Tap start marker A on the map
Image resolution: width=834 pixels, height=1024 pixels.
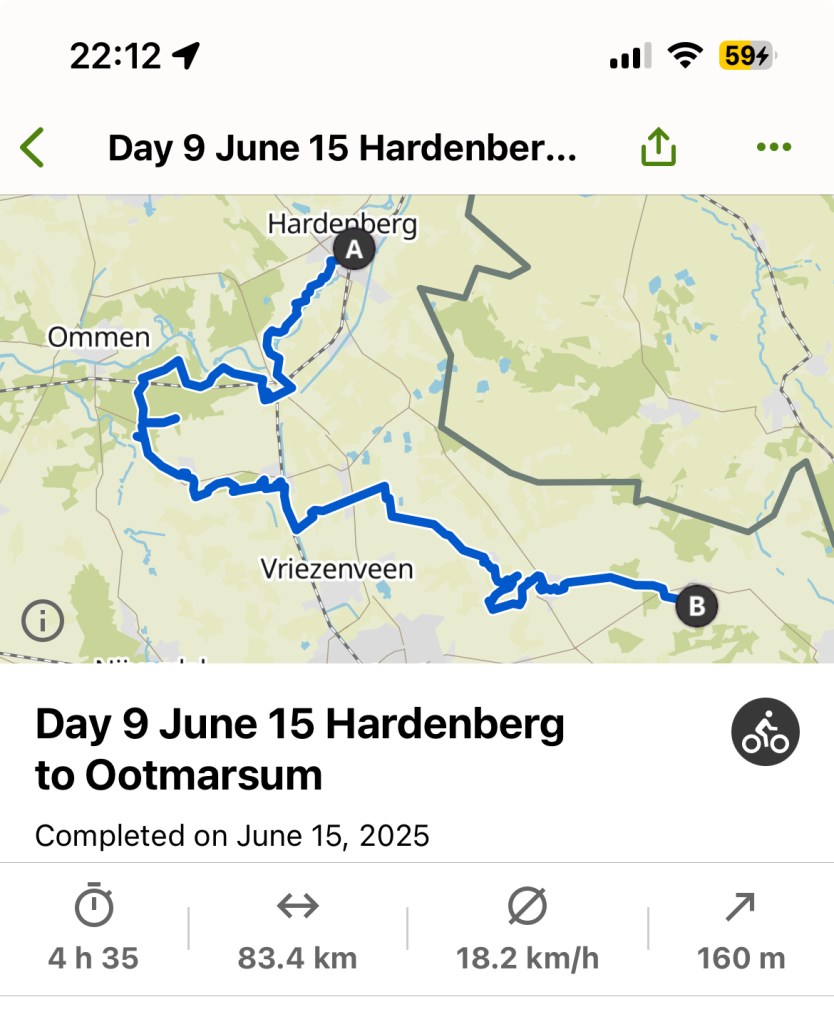pos(353,250)
